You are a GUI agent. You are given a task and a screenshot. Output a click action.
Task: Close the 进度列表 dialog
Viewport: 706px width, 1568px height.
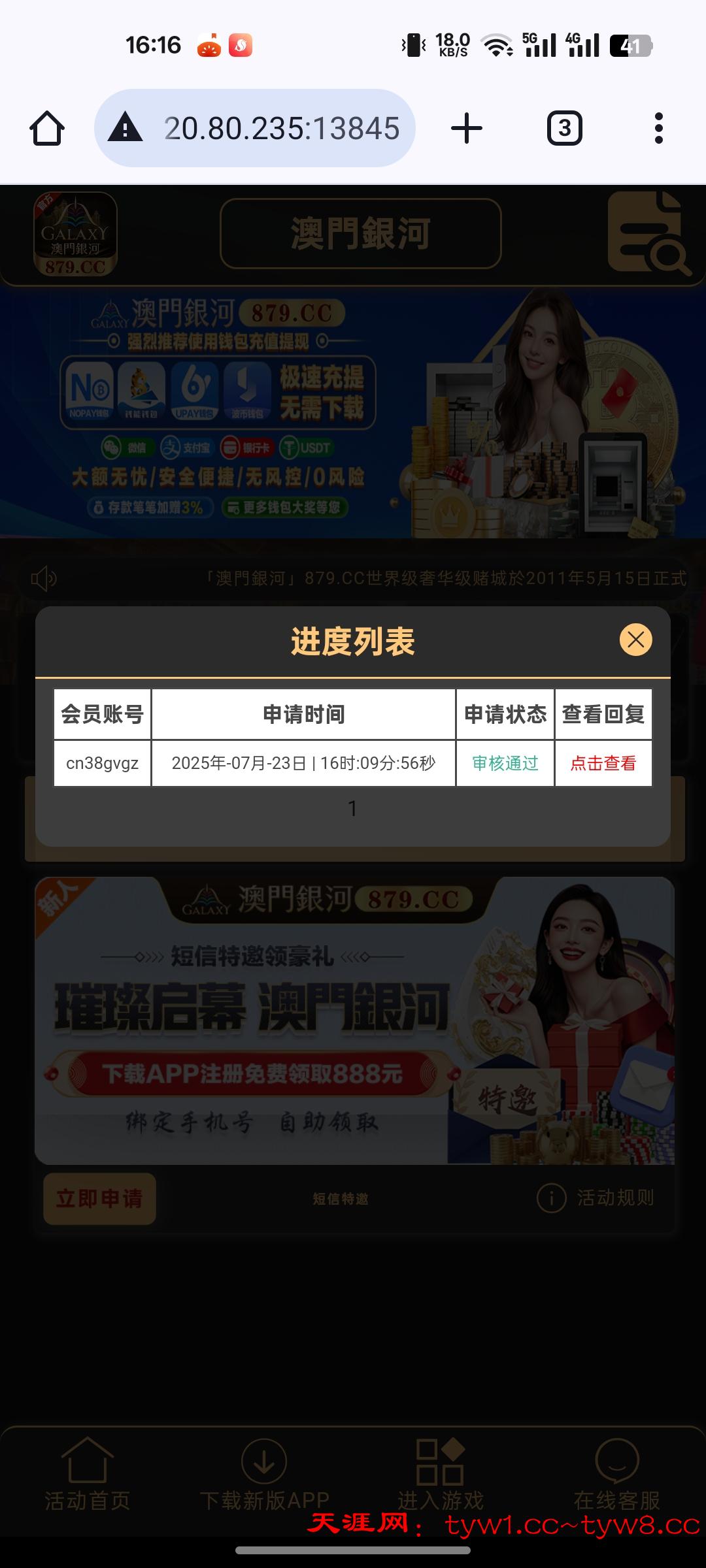pos(635,640)
